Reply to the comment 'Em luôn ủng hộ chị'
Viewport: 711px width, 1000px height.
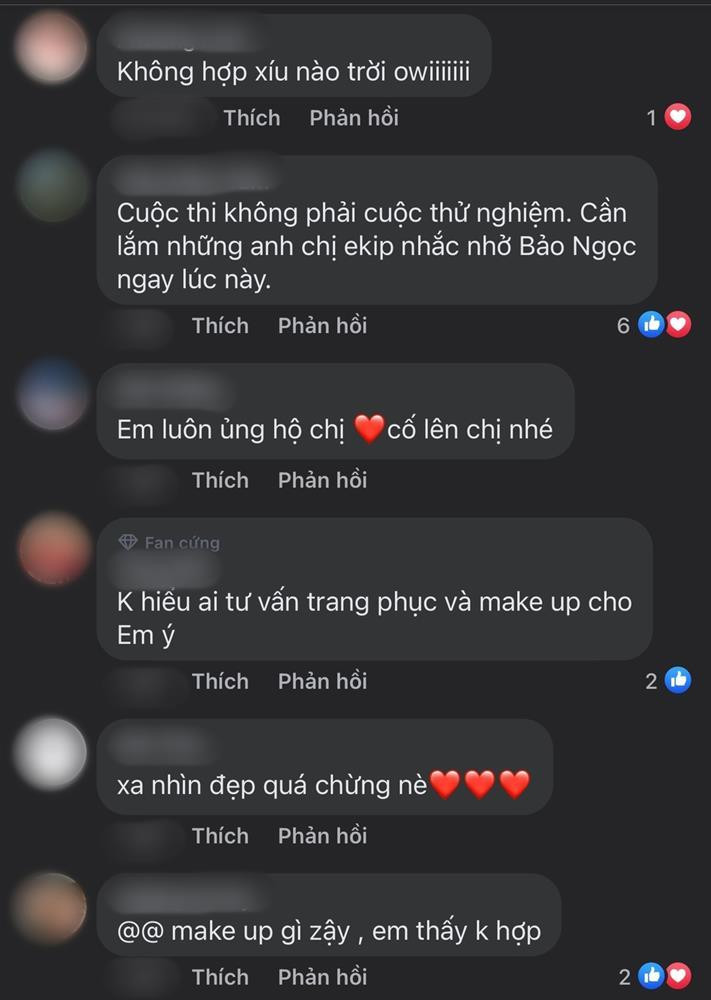pyautogui.click(x=322, y=480)
